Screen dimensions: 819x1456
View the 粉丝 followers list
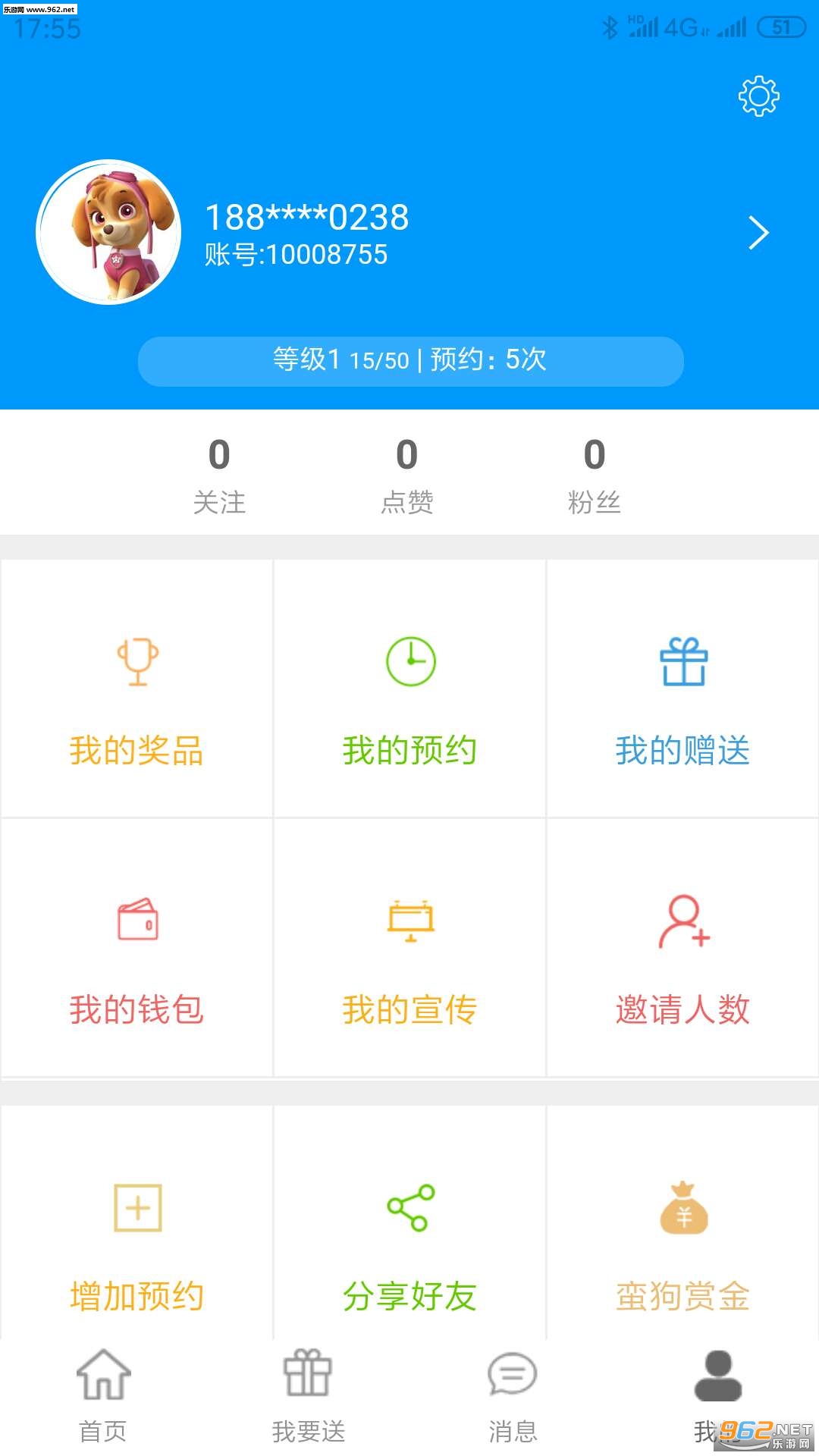tap(595, 475)
